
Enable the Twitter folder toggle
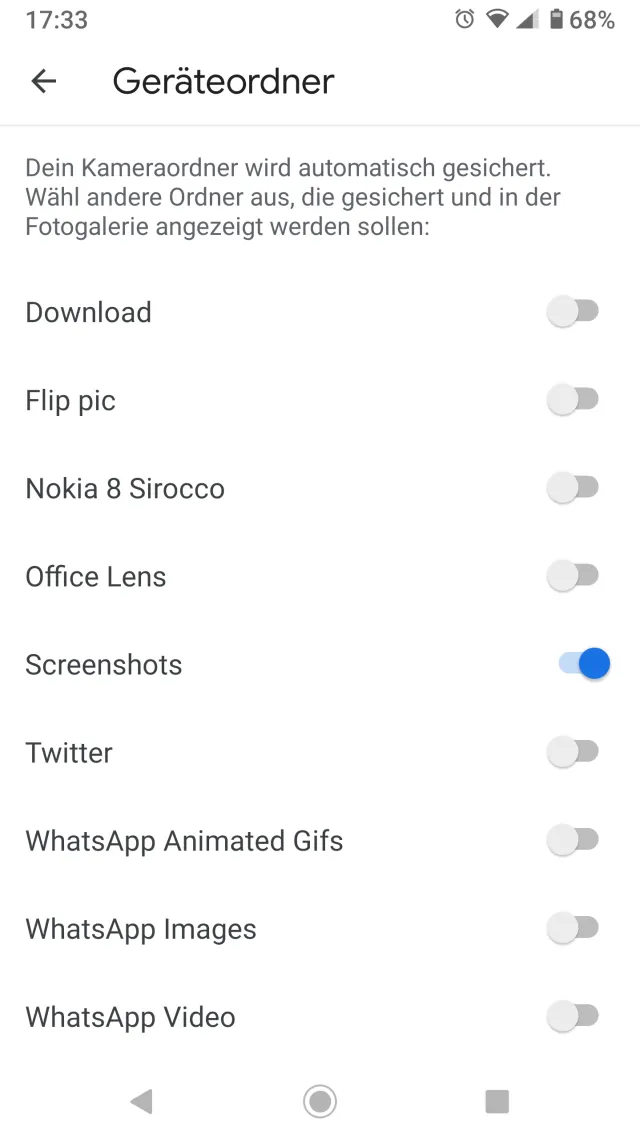[x=573, y=752]
